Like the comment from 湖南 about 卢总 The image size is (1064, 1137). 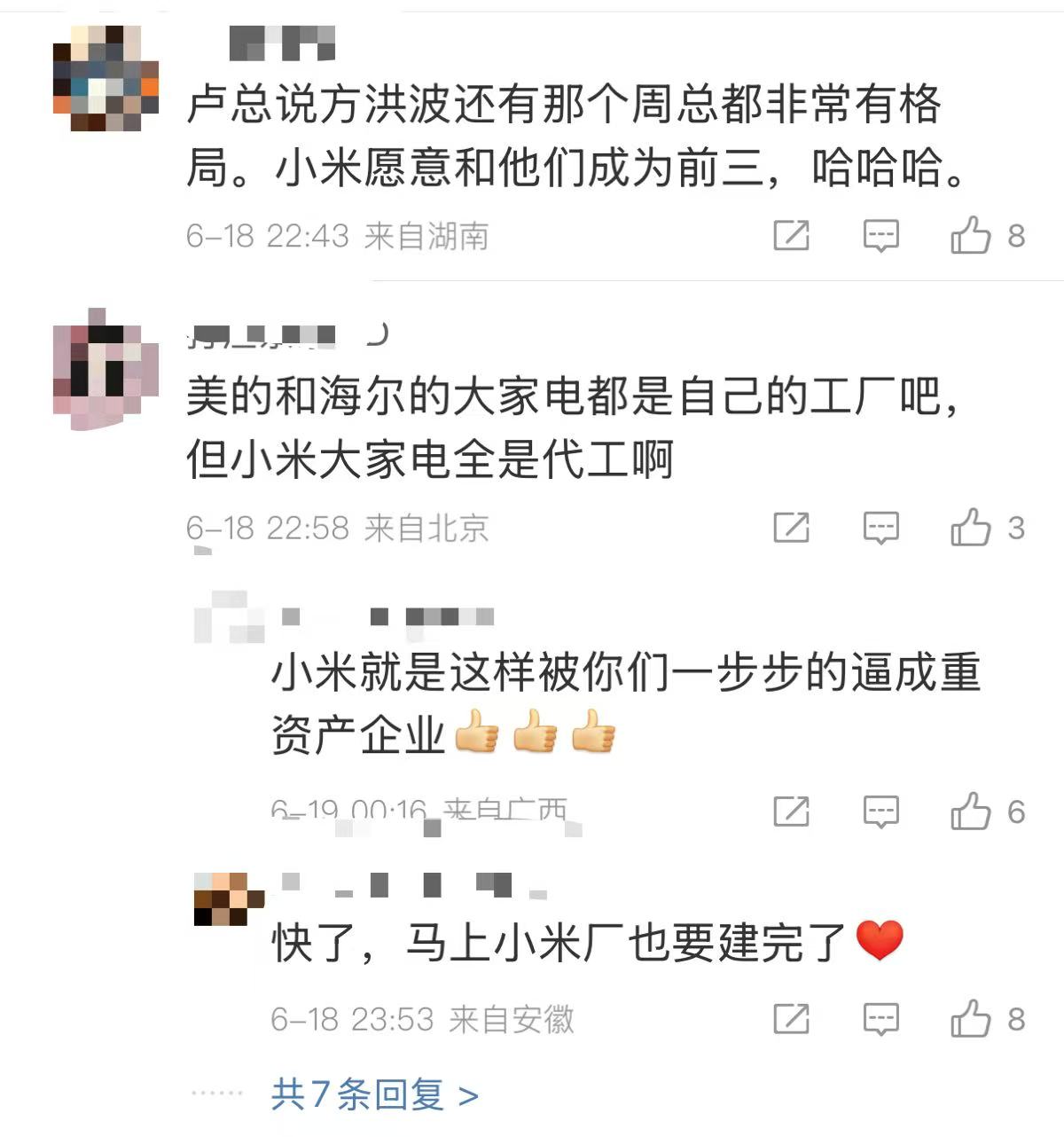click(971, 236)
